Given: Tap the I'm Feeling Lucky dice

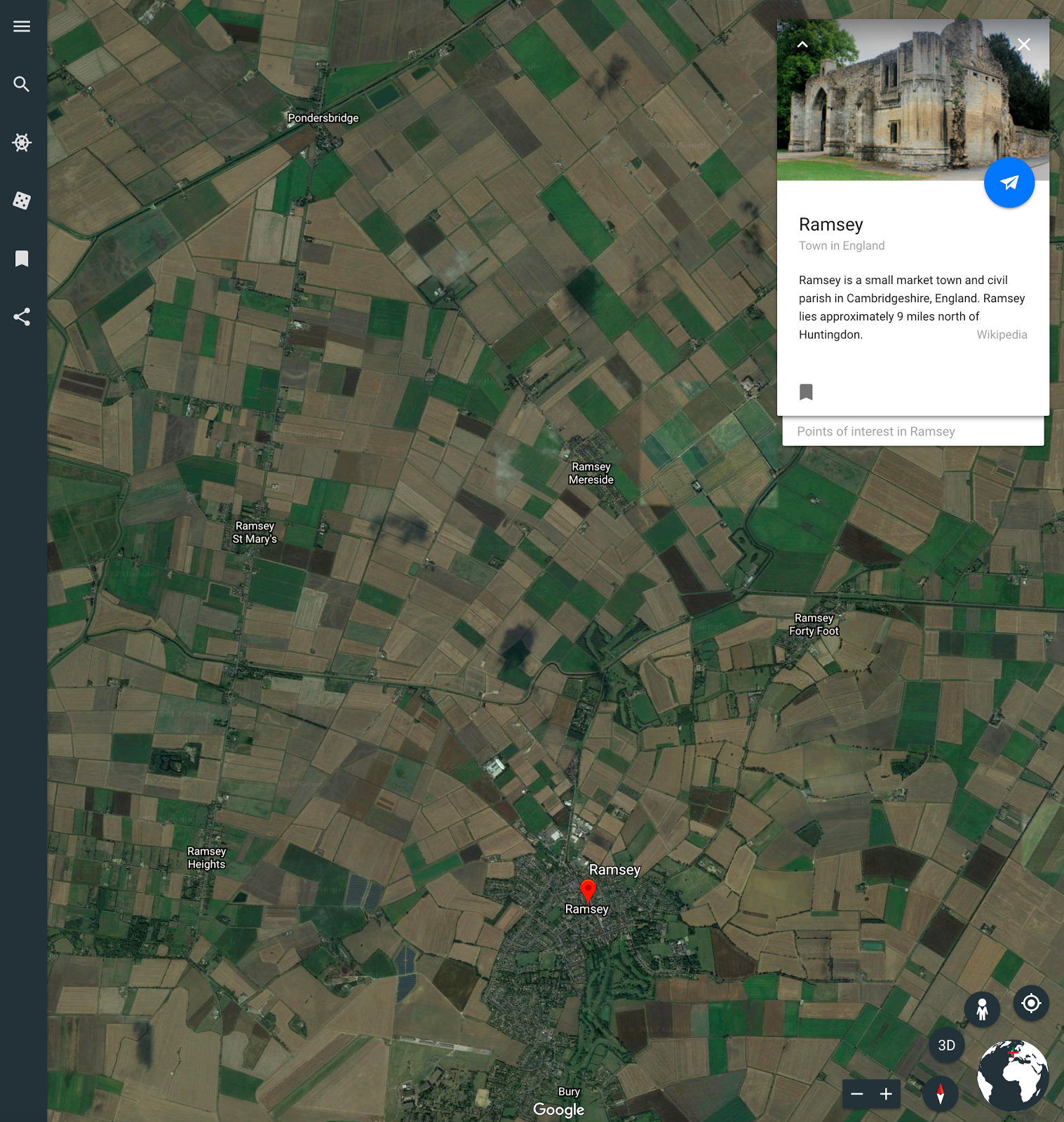Looking at the screenshot, I should (x=22, y=201).
